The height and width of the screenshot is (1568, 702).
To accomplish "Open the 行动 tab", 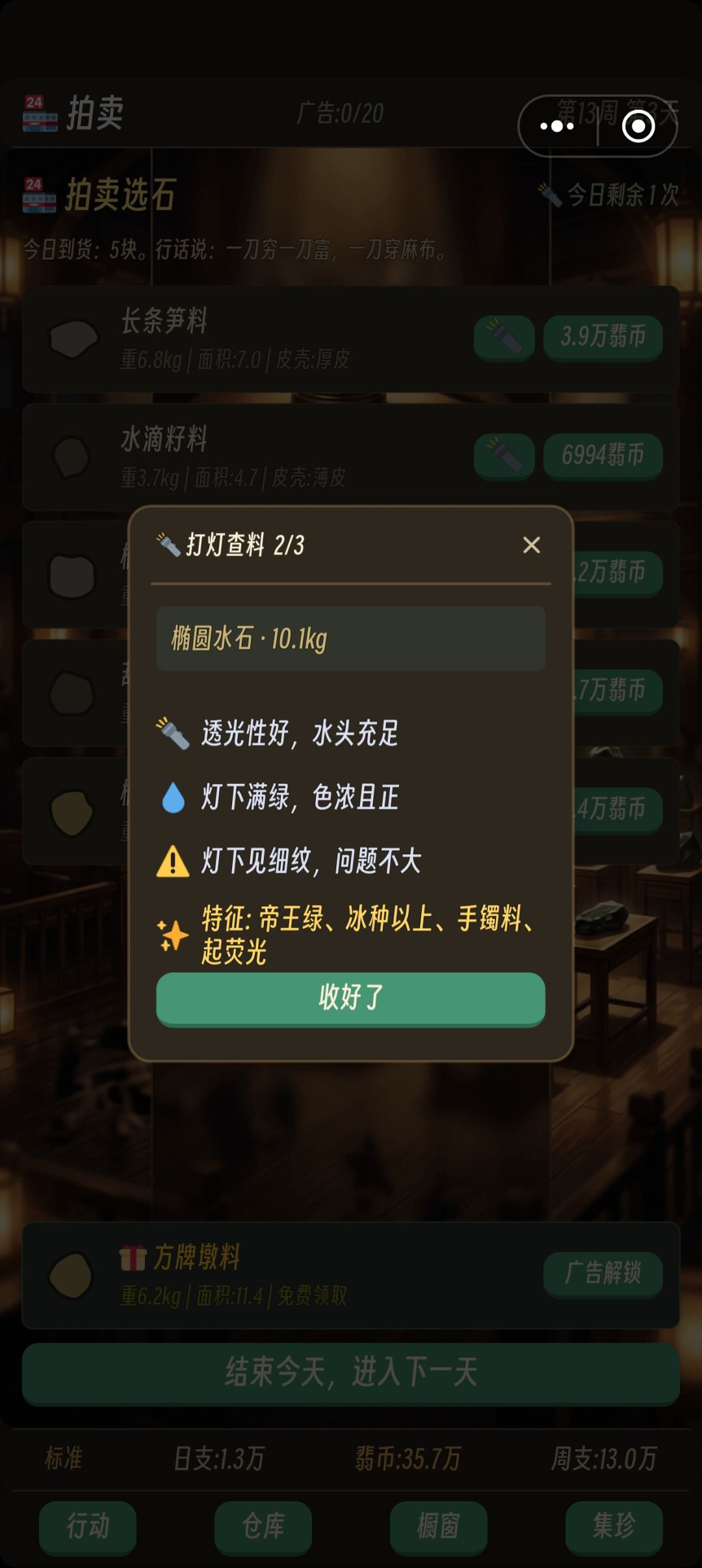I will point(88,1527).
